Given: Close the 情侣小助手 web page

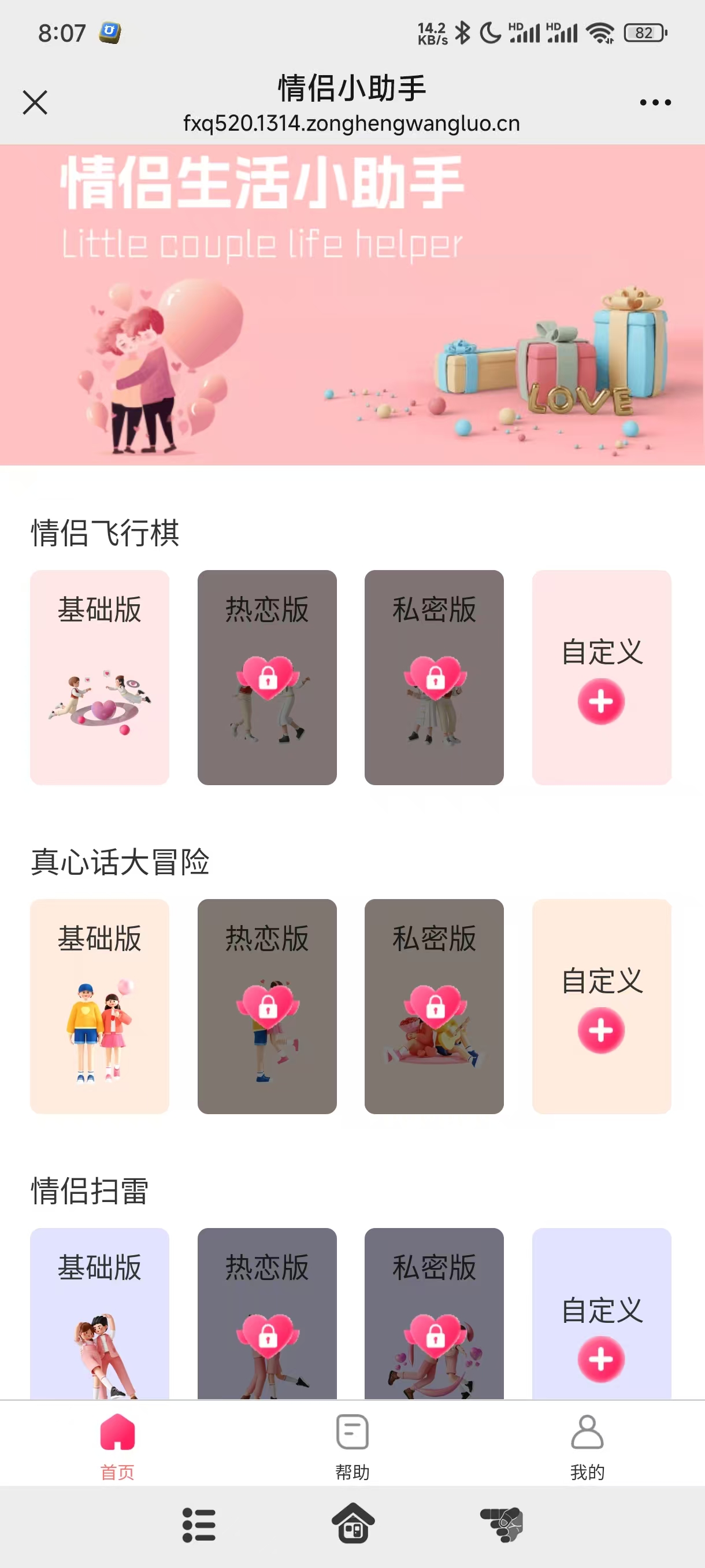Looking at the screenshot, I should (x=35, y=102).
